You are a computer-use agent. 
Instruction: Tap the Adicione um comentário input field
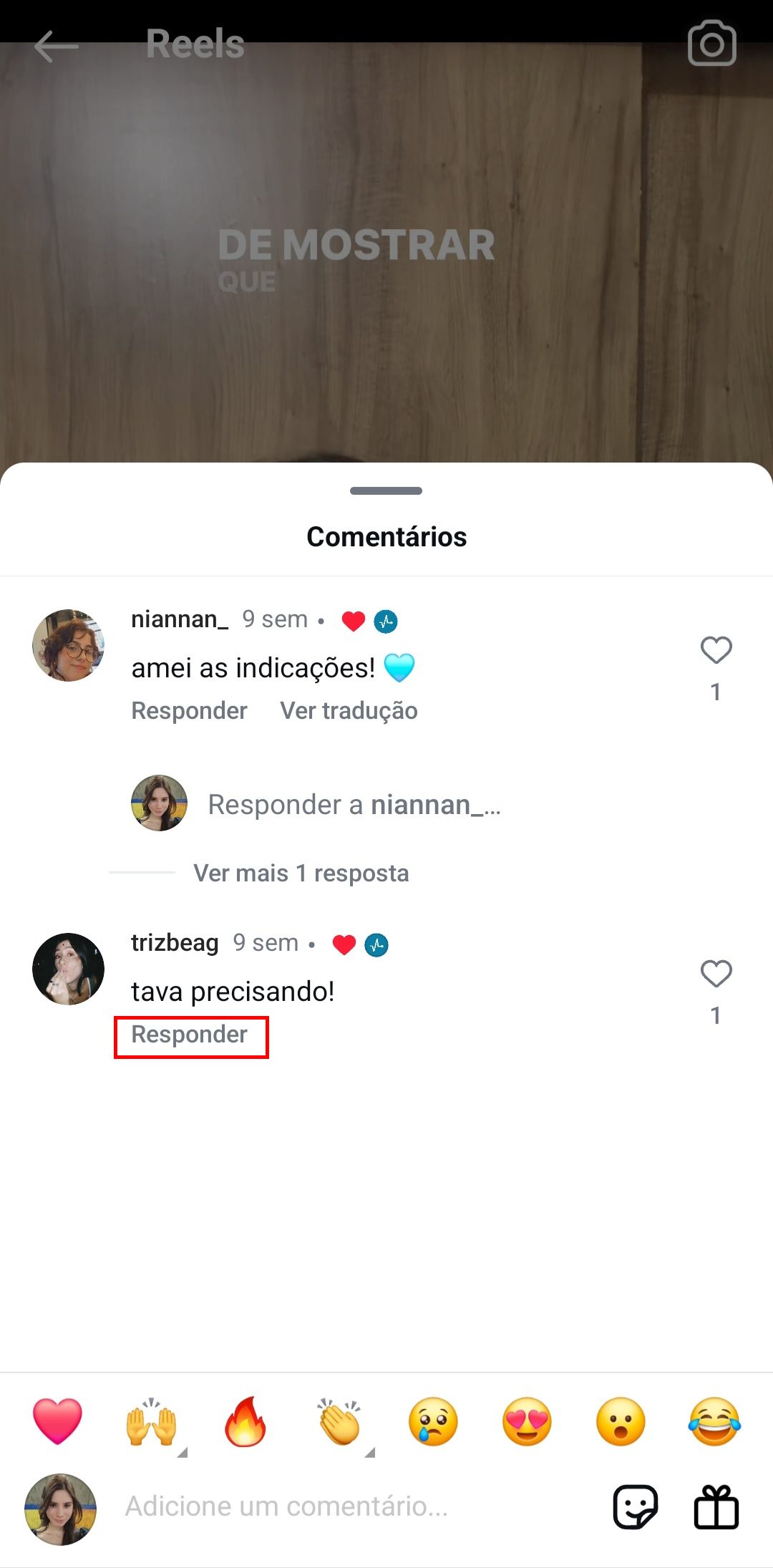286,1506
